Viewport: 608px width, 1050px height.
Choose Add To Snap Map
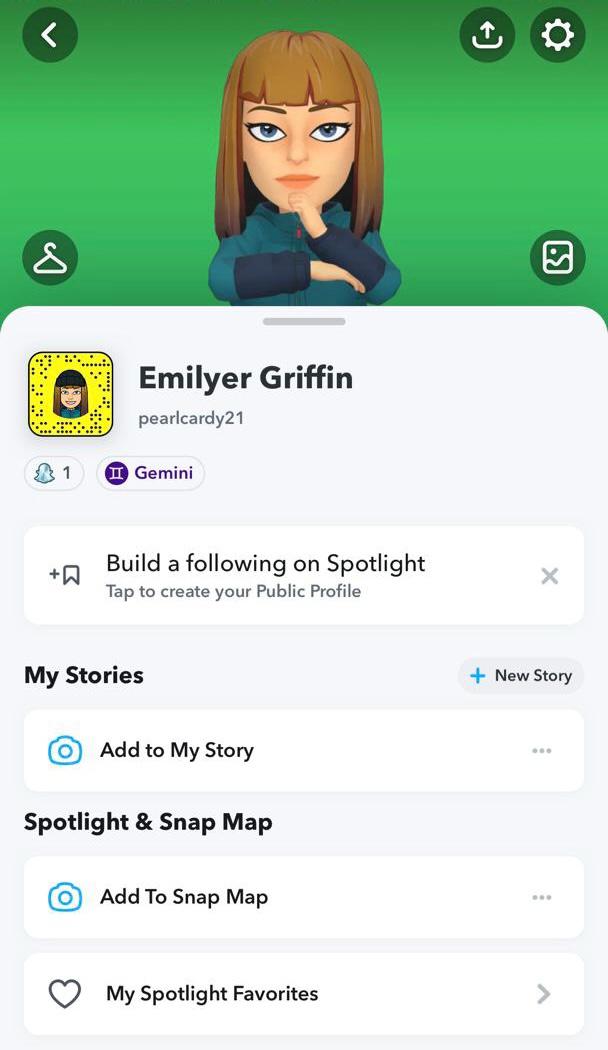(304, 897)
